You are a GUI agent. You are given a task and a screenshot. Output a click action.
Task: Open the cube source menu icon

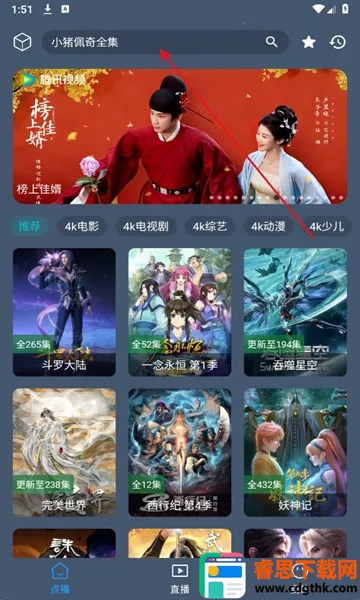coord(23,42)
